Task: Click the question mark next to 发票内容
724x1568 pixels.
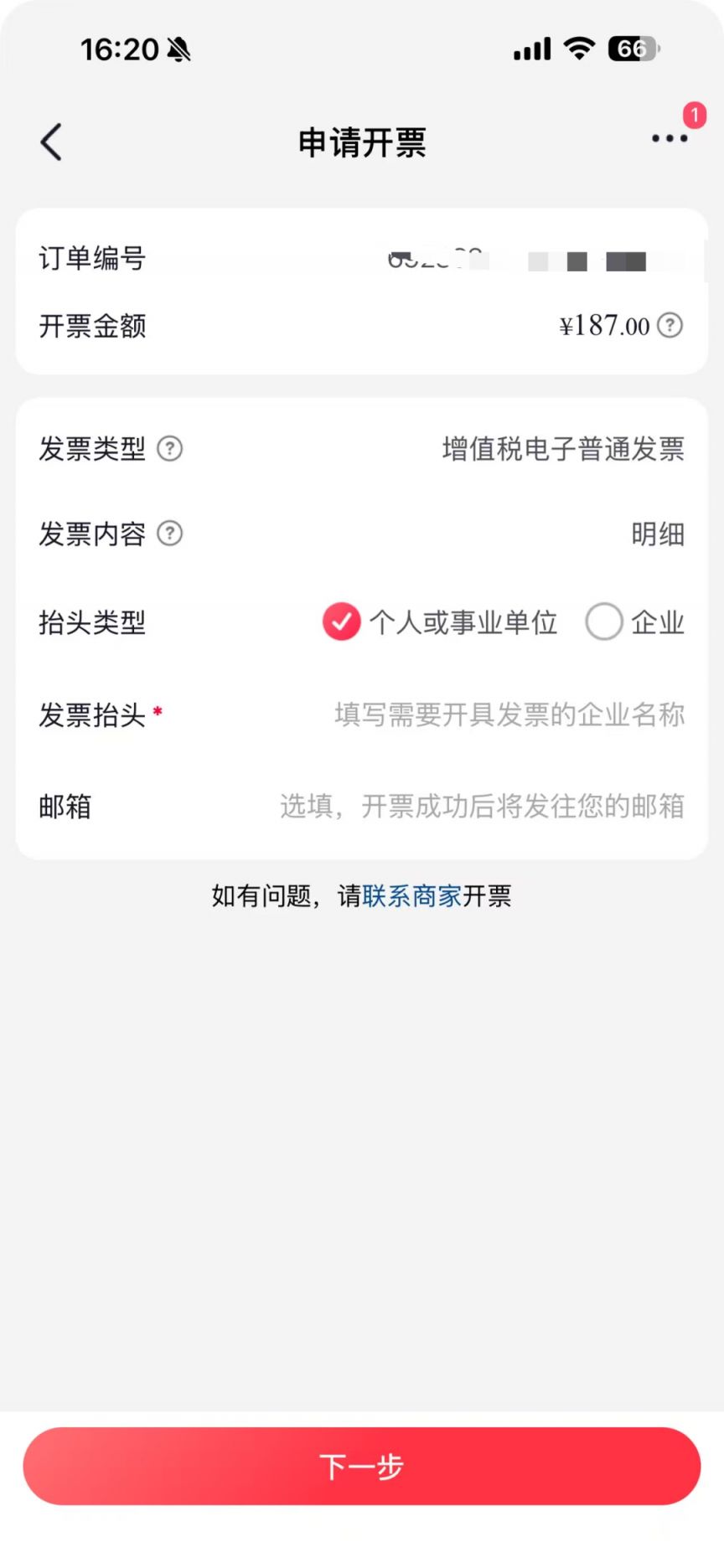Action: 171,534
